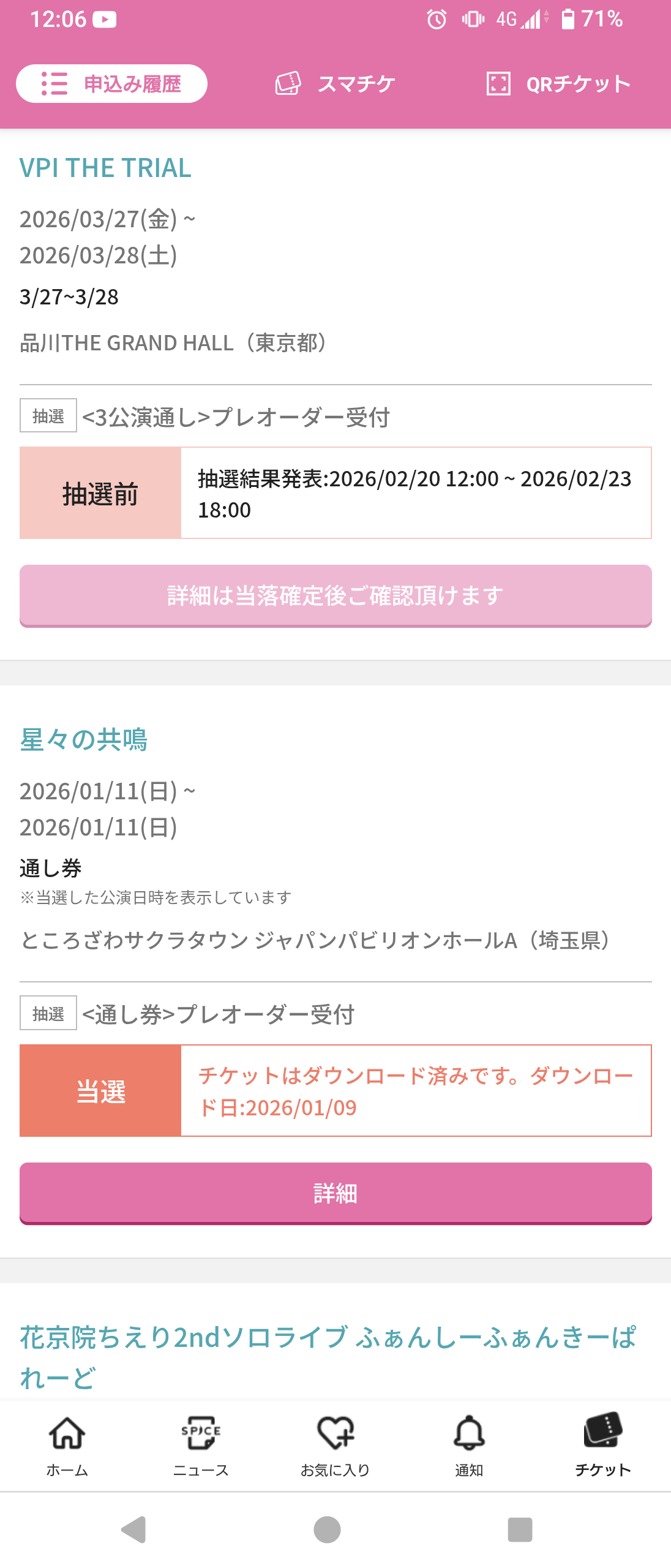Select the チケット tab
The width and height of the screenshot is (671, 1568).
pyautogui.click(x=603, y=1444)
